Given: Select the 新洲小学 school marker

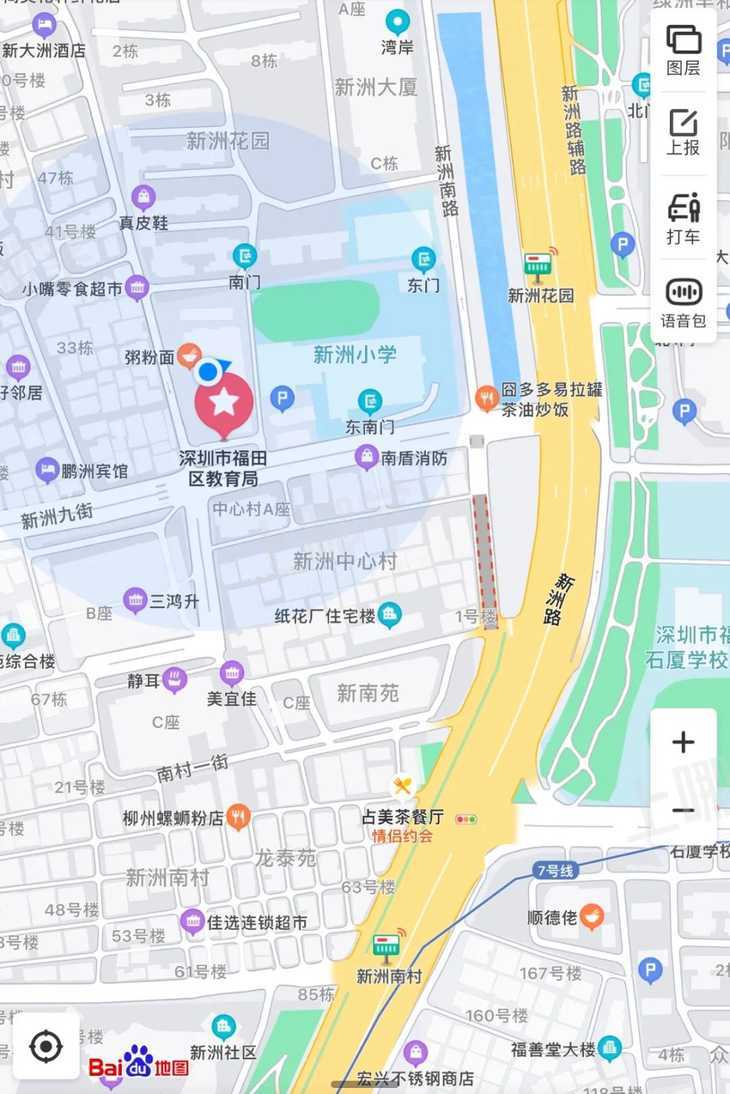Looking at the screenshot, I should [355, 354].
